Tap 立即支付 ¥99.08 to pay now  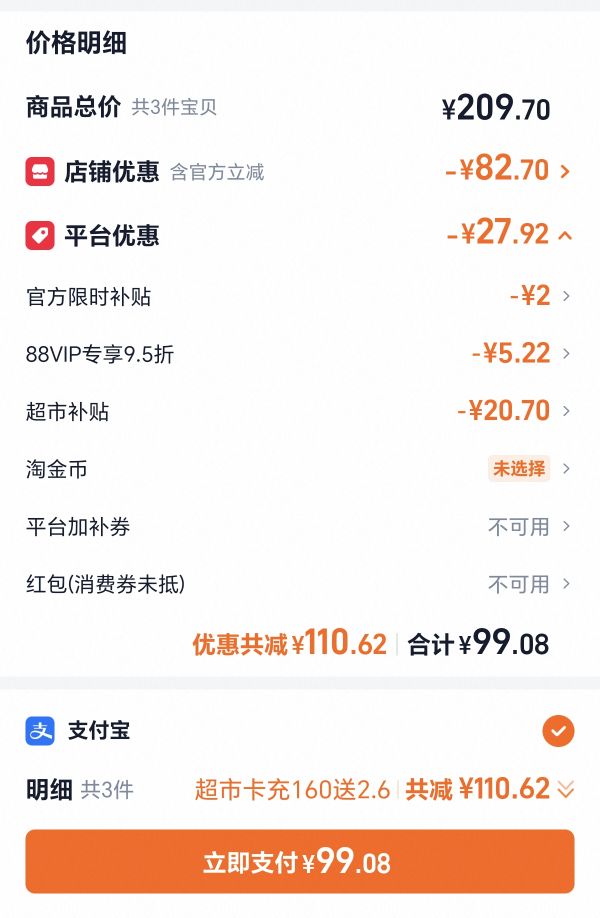pyautogui.click(x=300, y=861)
